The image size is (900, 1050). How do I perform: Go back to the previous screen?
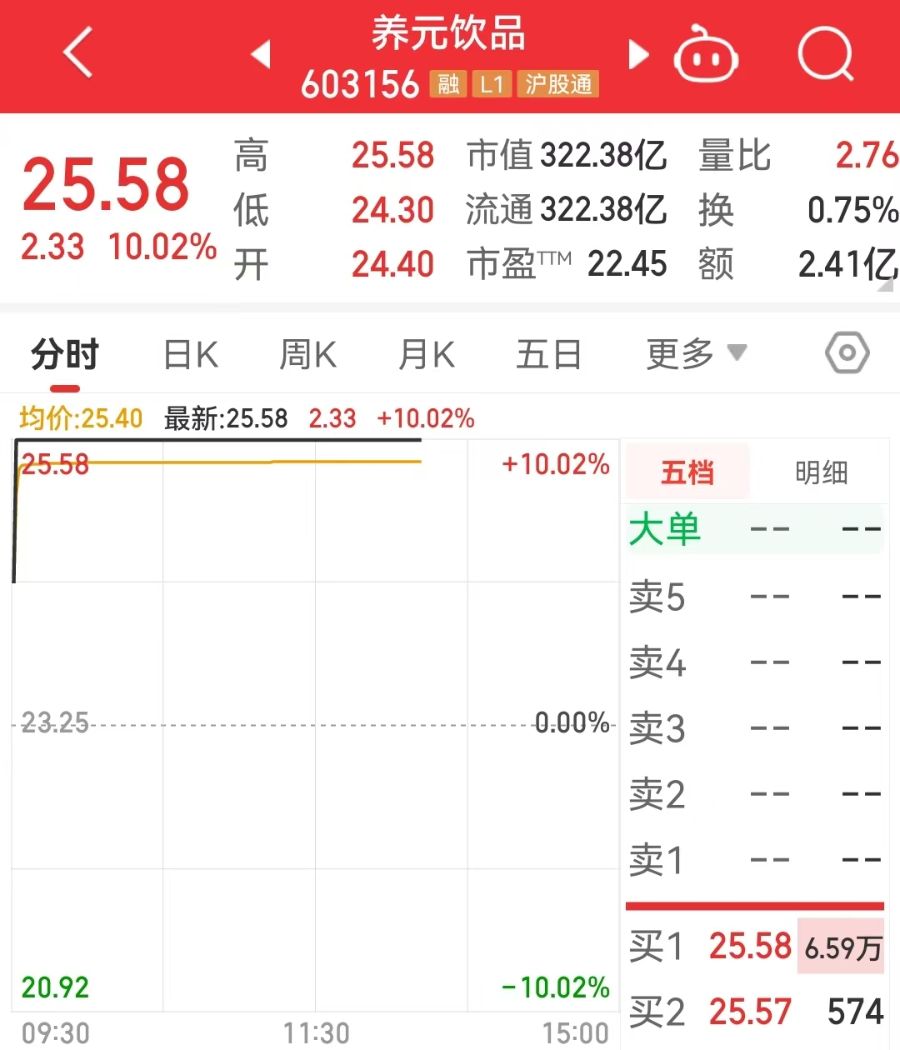pos(78,54)
